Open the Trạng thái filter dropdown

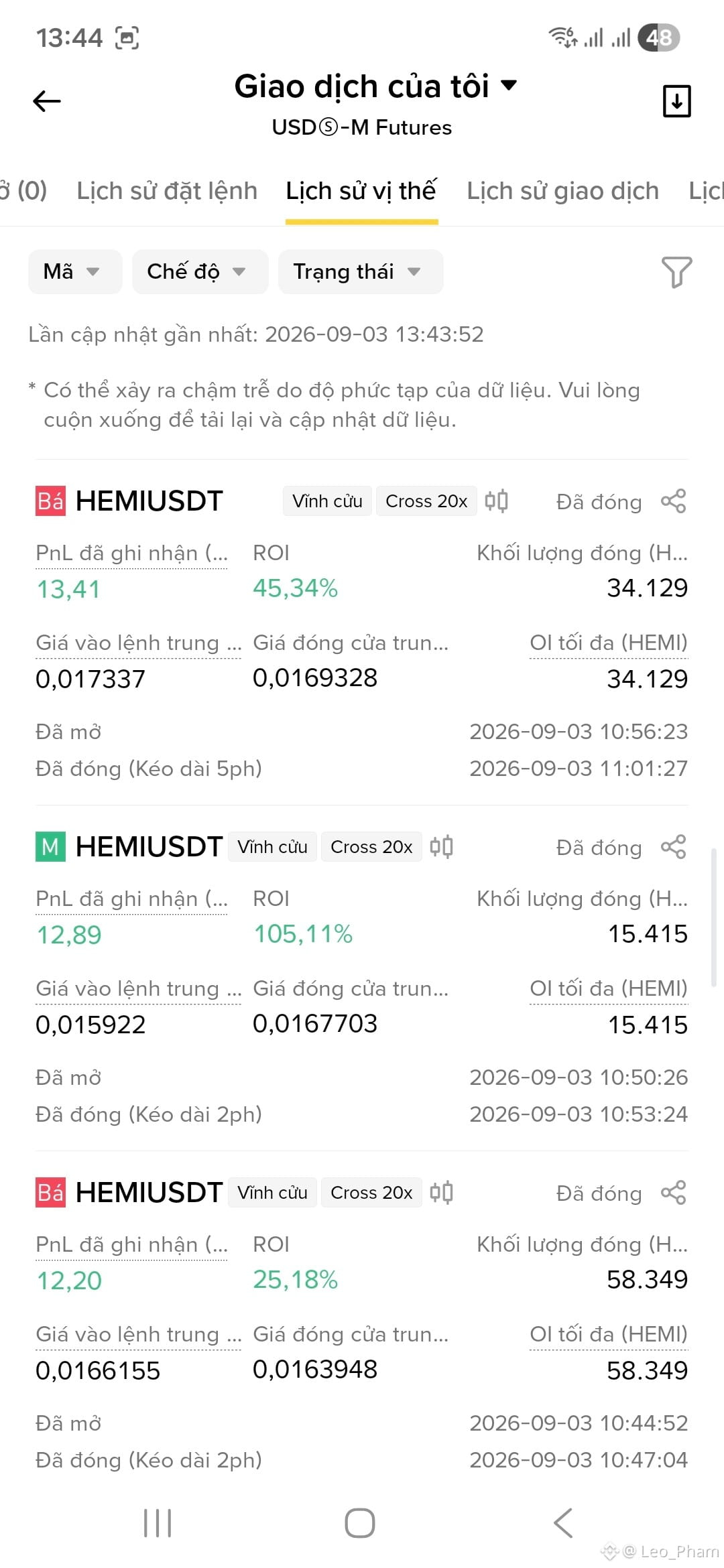coord(360,271)
